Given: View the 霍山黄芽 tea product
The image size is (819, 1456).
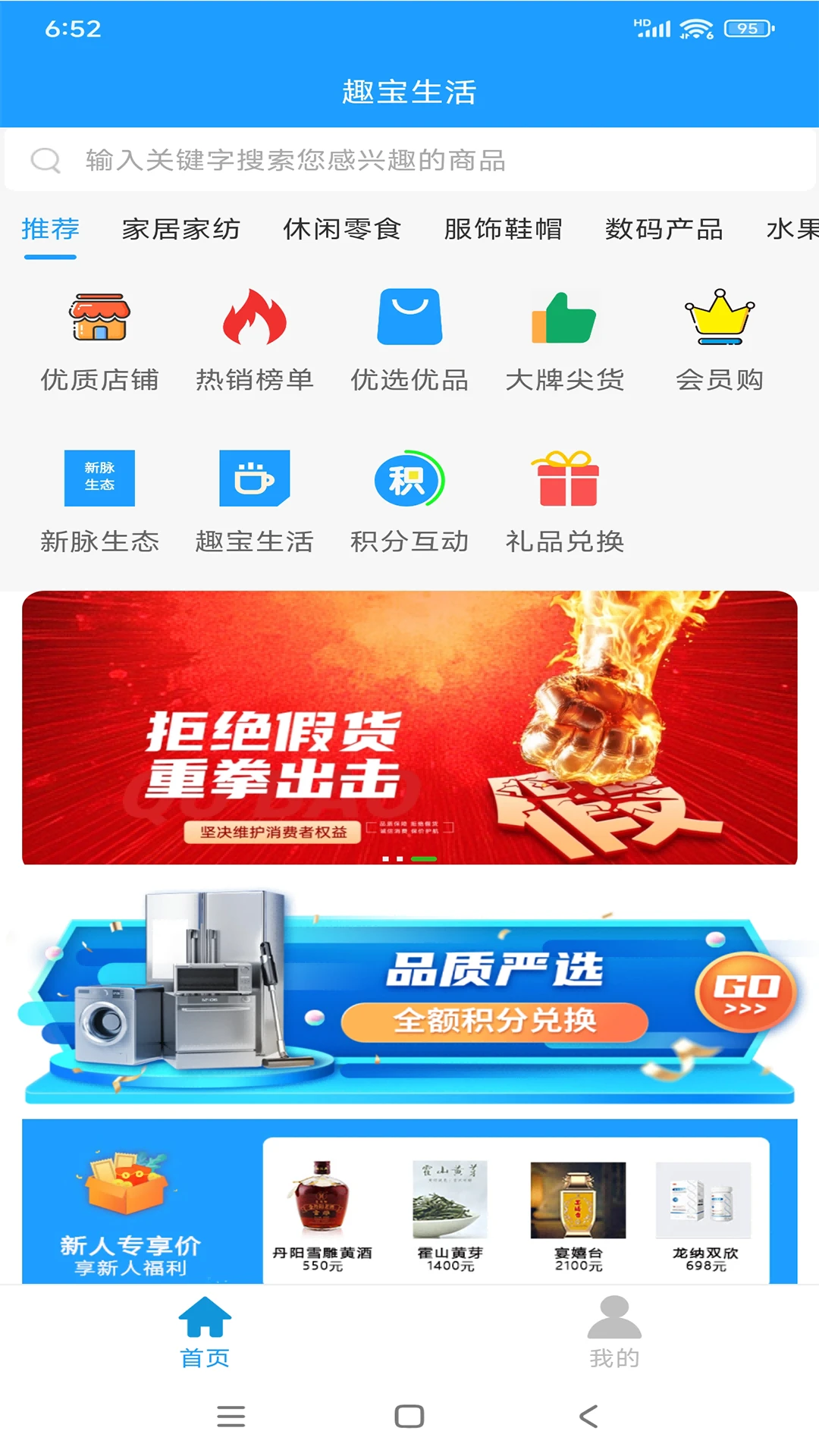Looking at the screenshot, I should (450, 1213).
